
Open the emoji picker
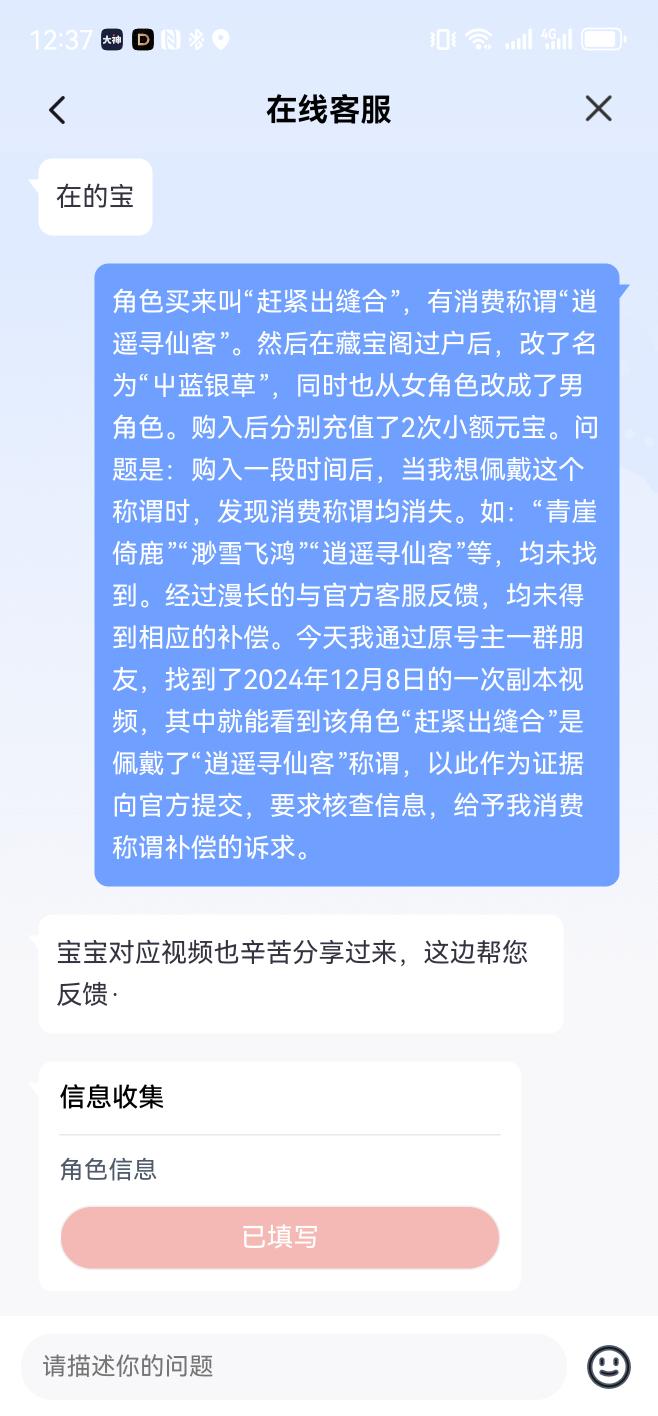tap(608, 1366)
